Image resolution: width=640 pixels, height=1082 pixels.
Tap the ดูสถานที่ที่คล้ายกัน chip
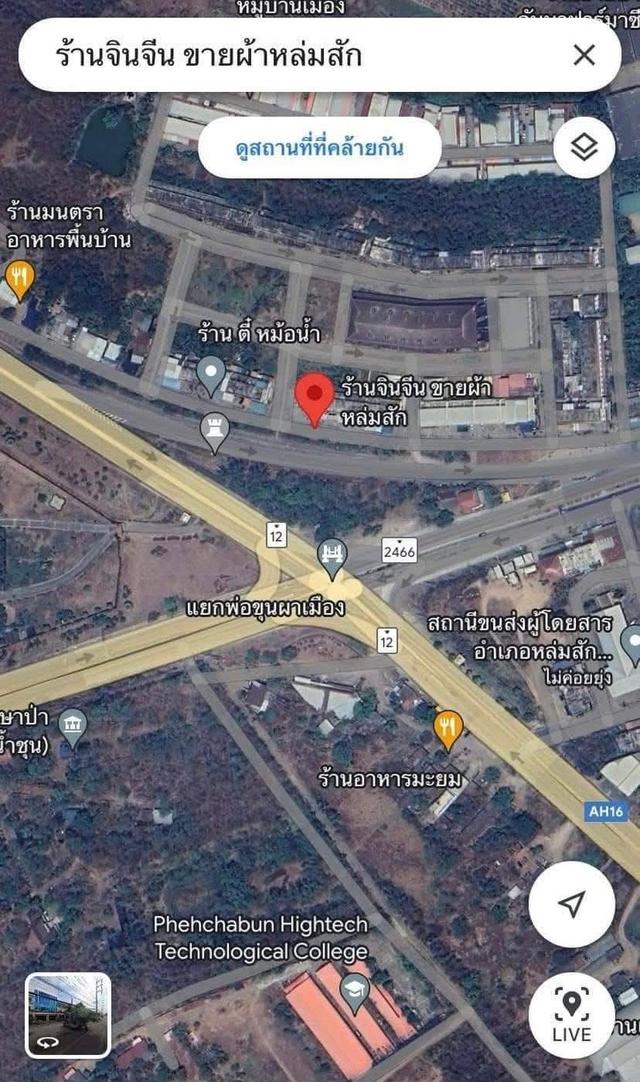(320, 148)
